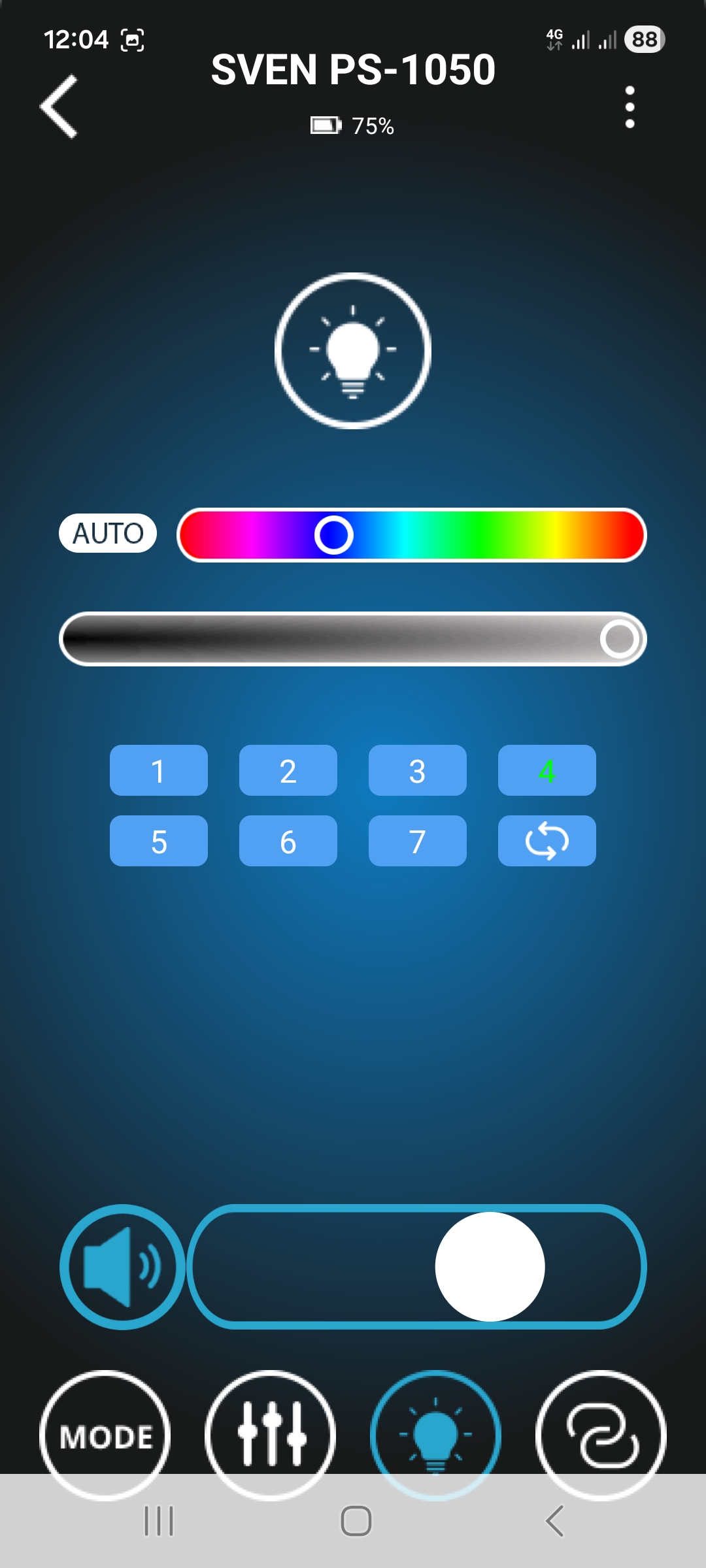Switch to the equalizer tab
The height and width of the screenshot is (1568, 706).
[271, 1436]
